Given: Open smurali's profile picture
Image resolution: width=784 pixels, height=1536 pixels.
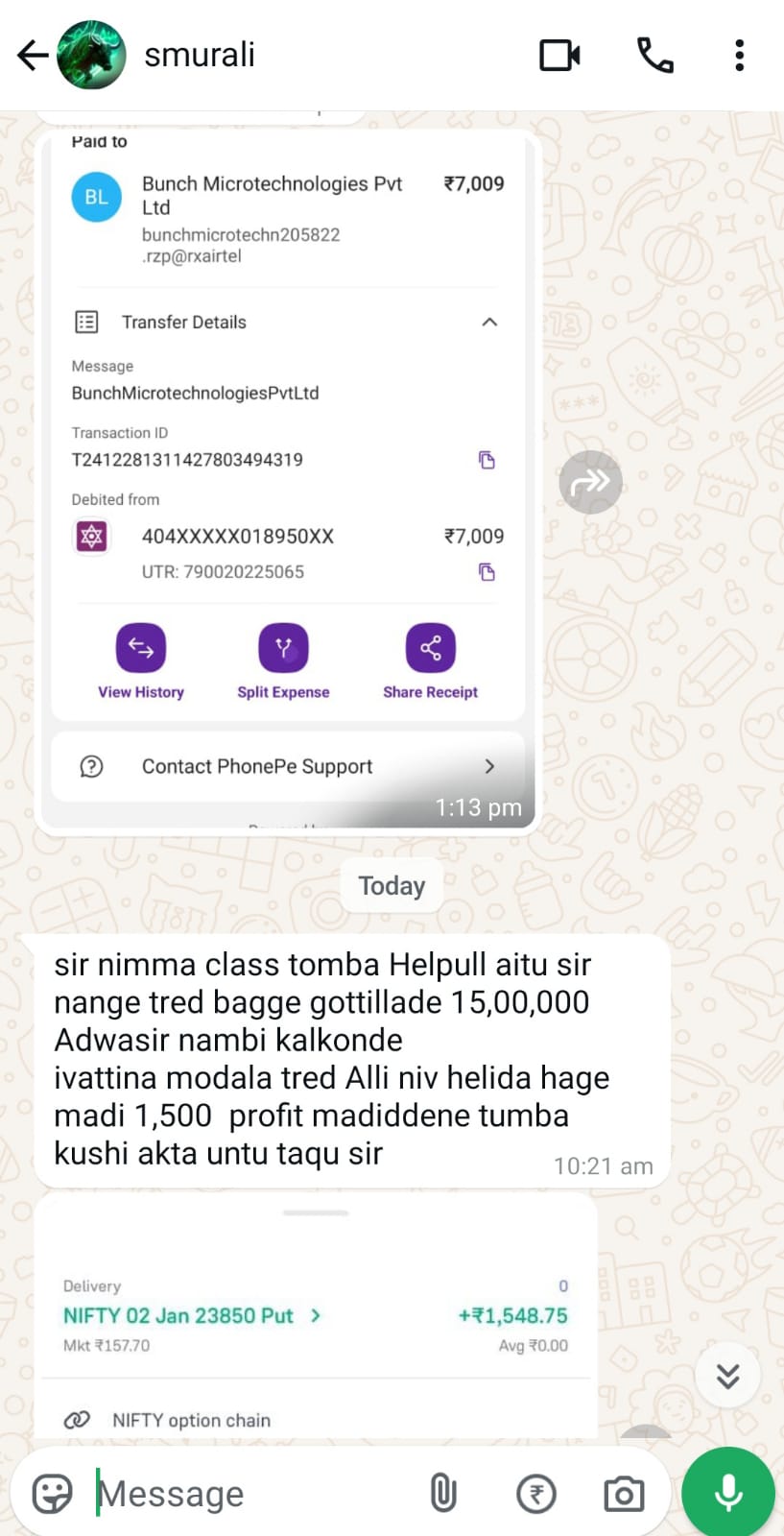Looking at the screenshot, I should [x=92, y=56].
